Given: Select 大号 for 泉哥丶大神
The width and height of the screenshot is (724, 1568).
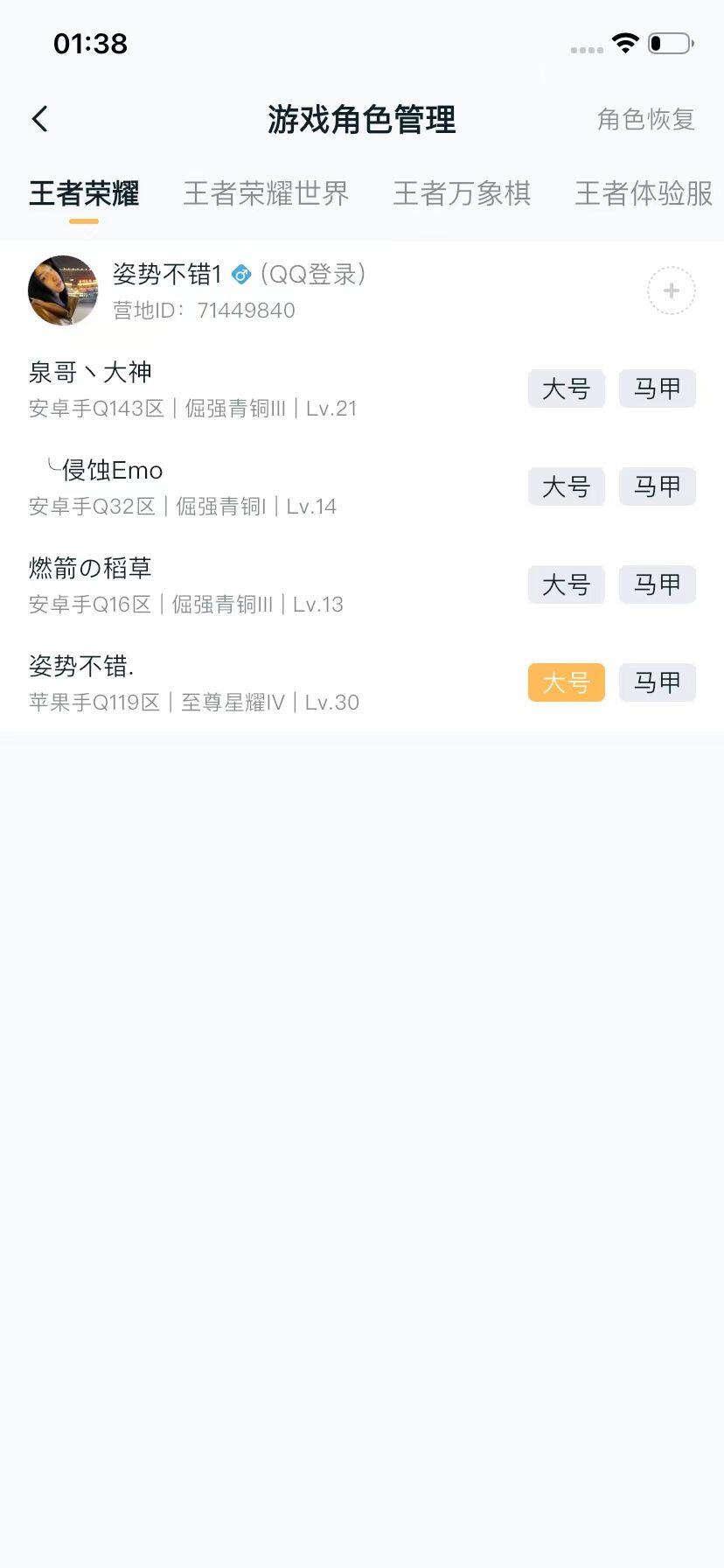Looking at the screenshot, I should click(566, 388).
